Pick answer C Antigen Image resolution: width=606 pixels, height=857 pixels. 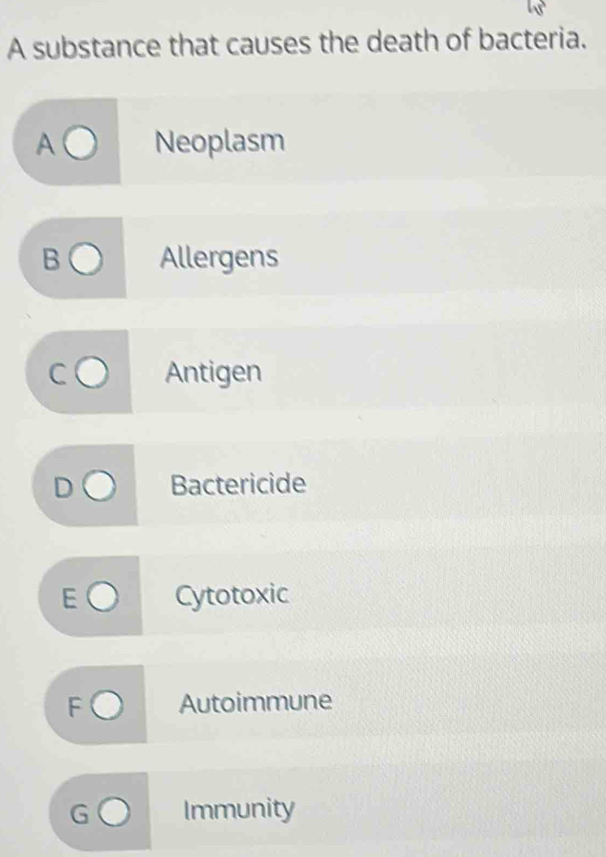pyautogui.click(x=94, y=374)
